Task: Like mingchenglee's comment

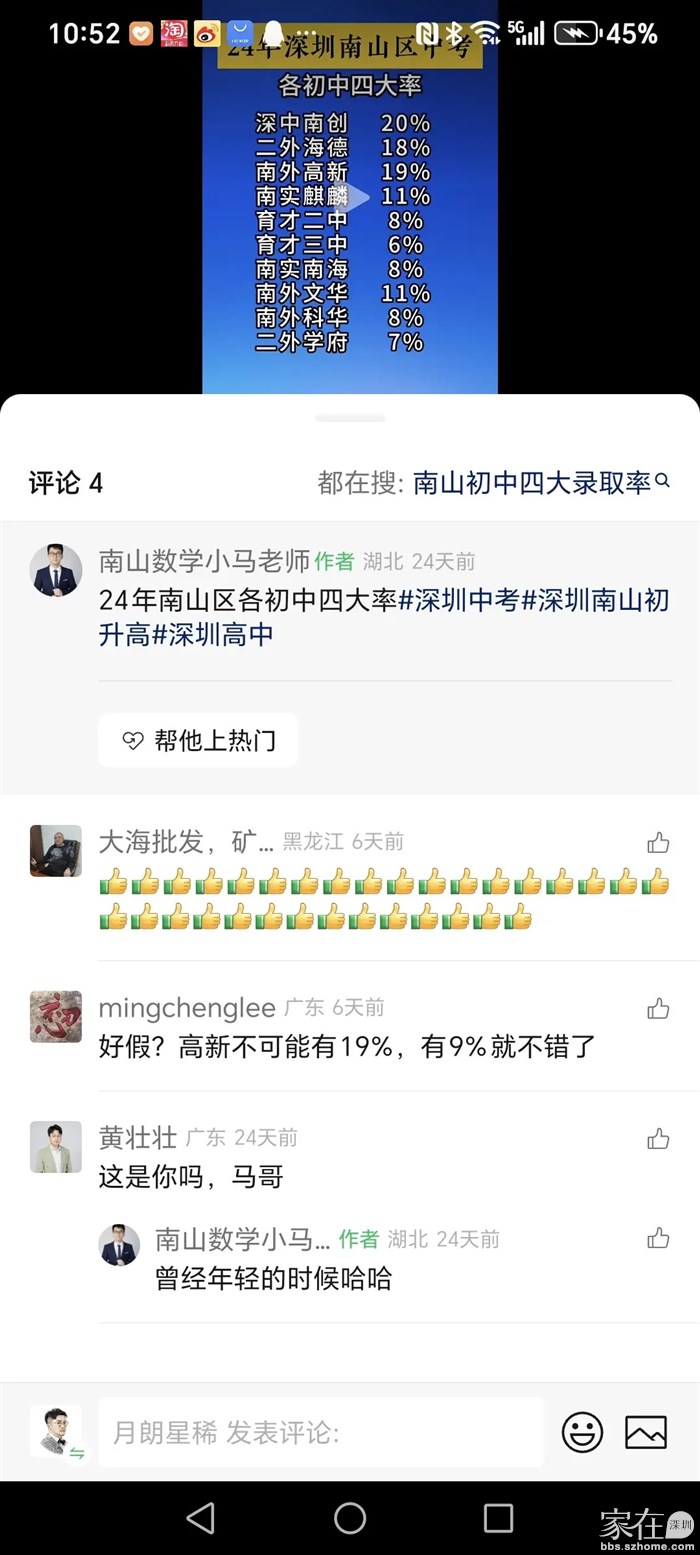Action: pyautogui.click(x=658, y=1008)
